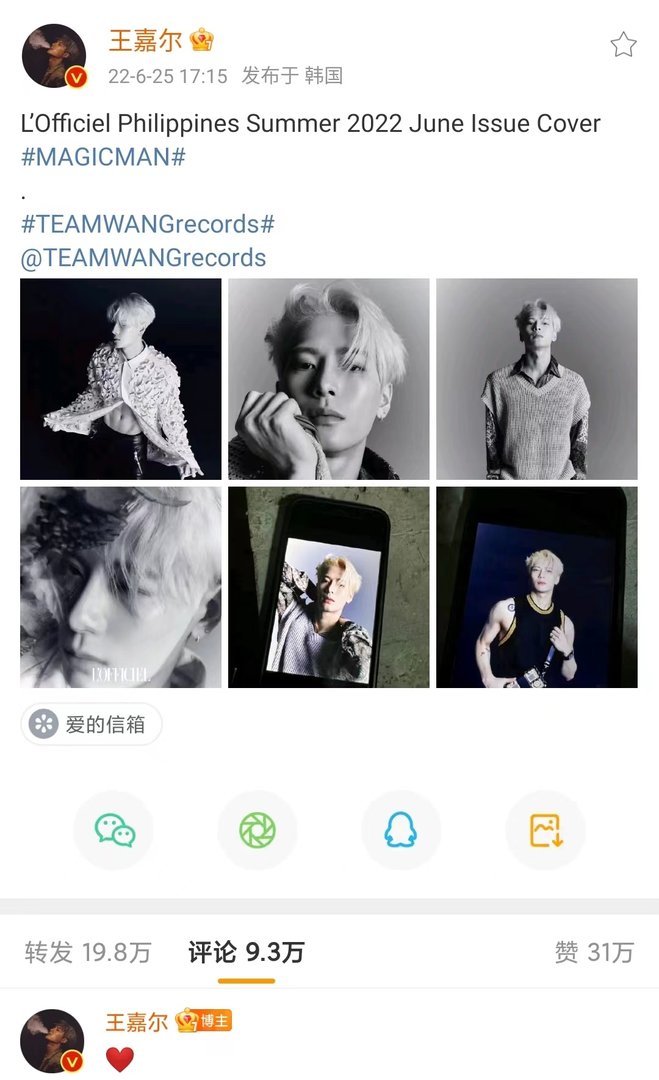Image resolution: width=659 pixels, height=1080 pixels.
Task: Switch to the 转发 19.8万 tab
Action: click(x=88, y=953)
